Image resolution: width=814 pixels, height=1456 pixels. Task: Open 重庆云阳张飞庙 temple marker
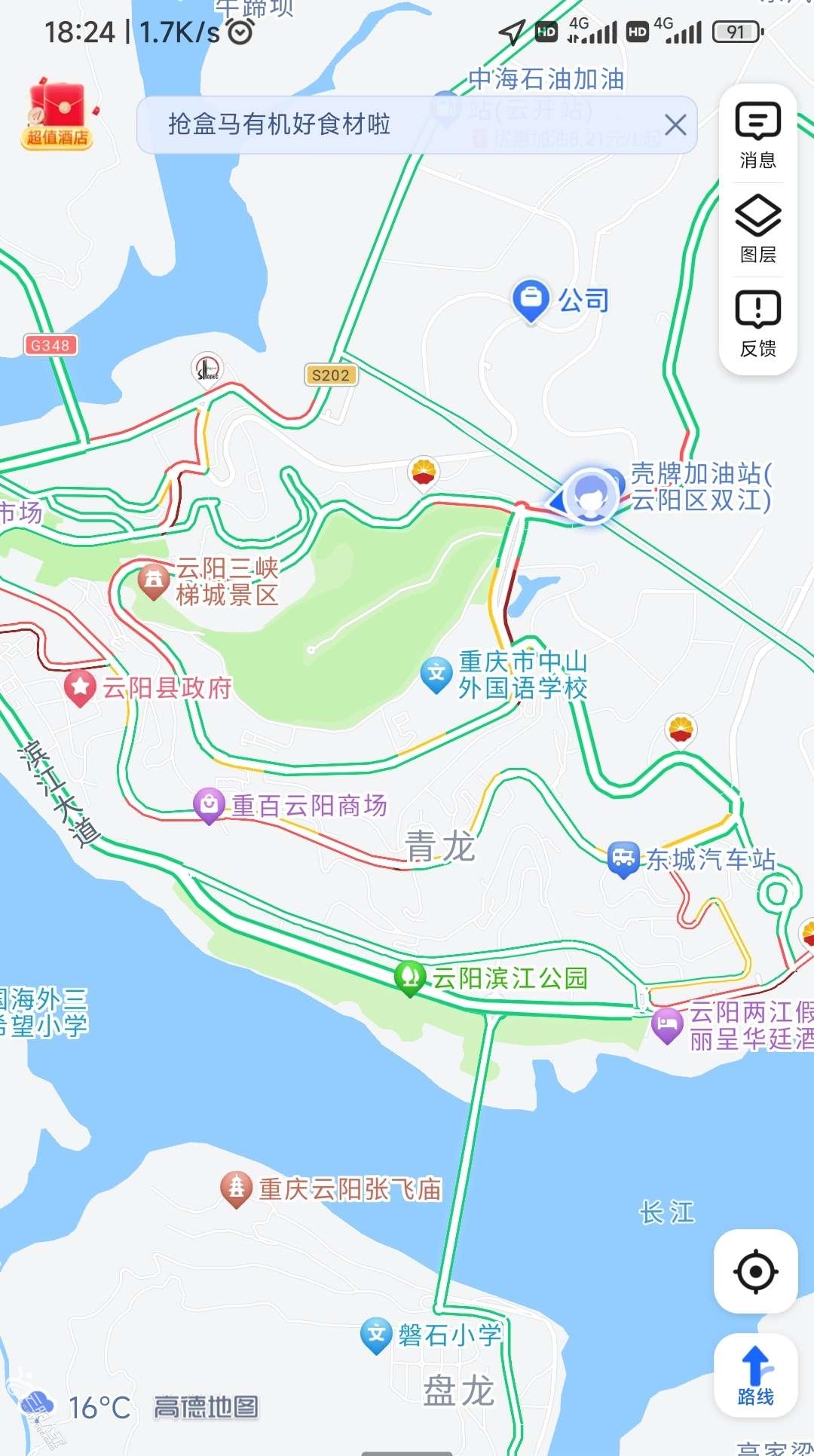click(x=236, y=1188)
